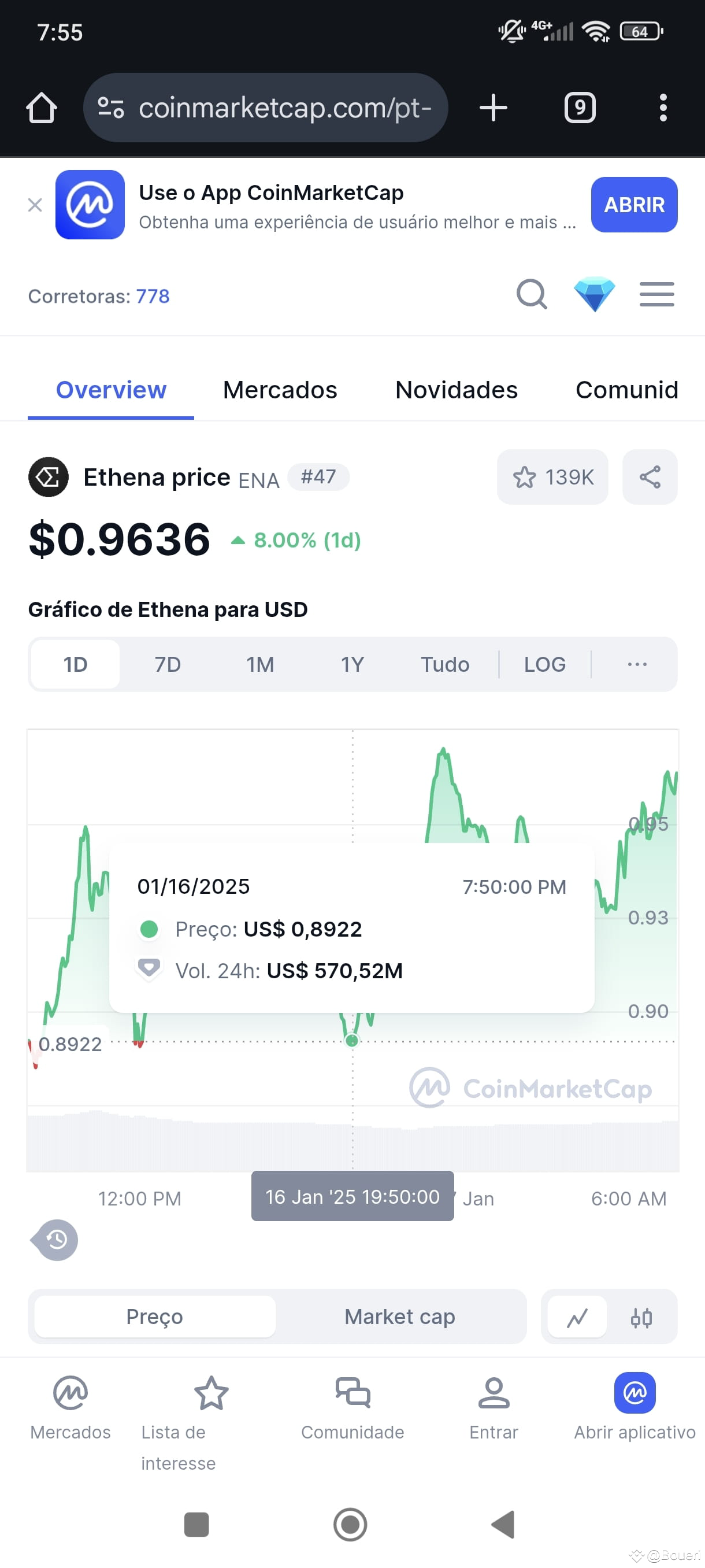Open the recent tabs switcher showing 9

[580, 108]
